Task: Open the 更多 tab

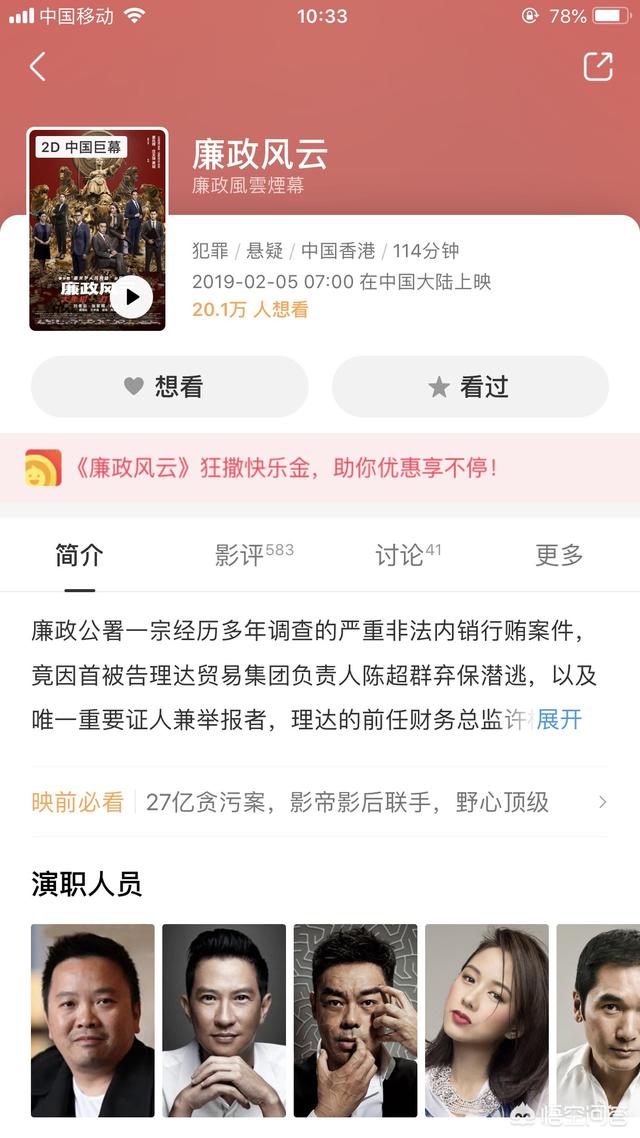Action: click(558, 555)
